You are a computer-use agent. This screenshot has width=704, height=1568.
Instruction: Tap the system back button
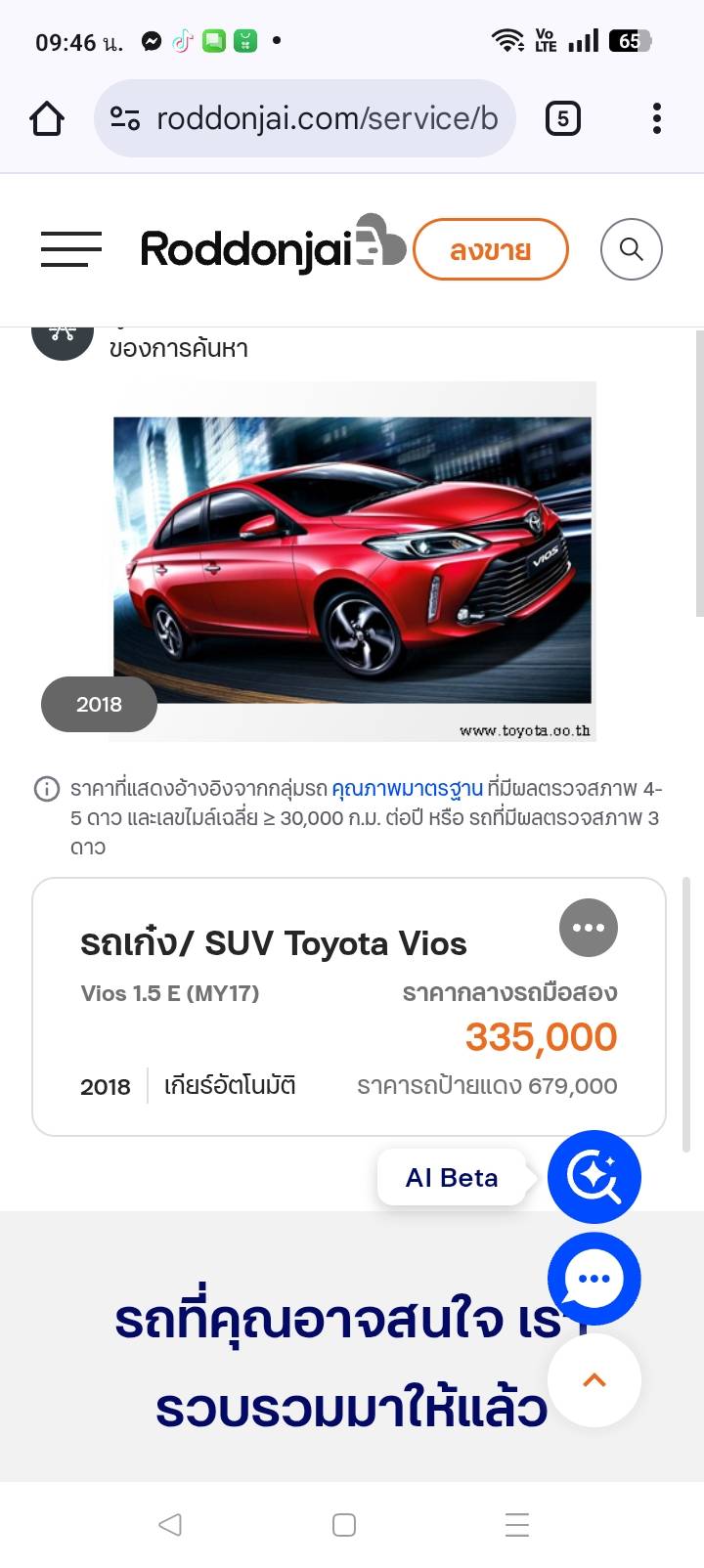170,1524
